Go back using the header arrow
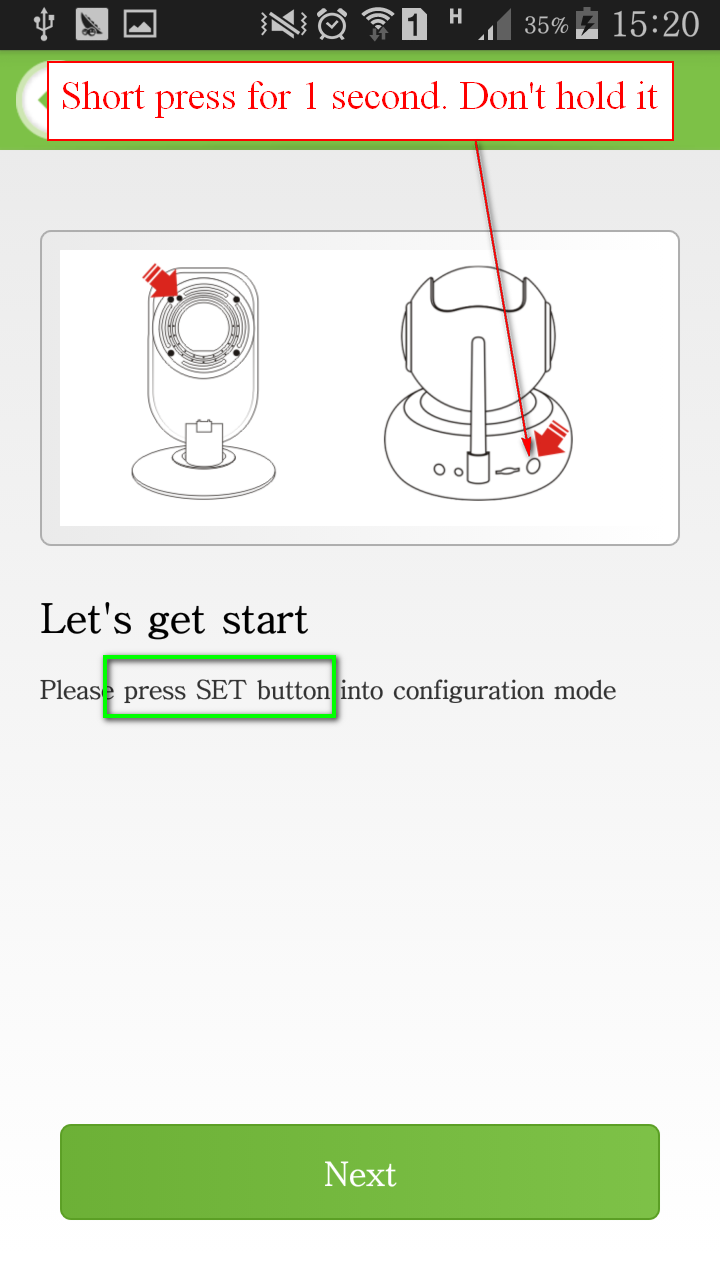Viewport: 720px width, 1280px height. tap(33, 99)
